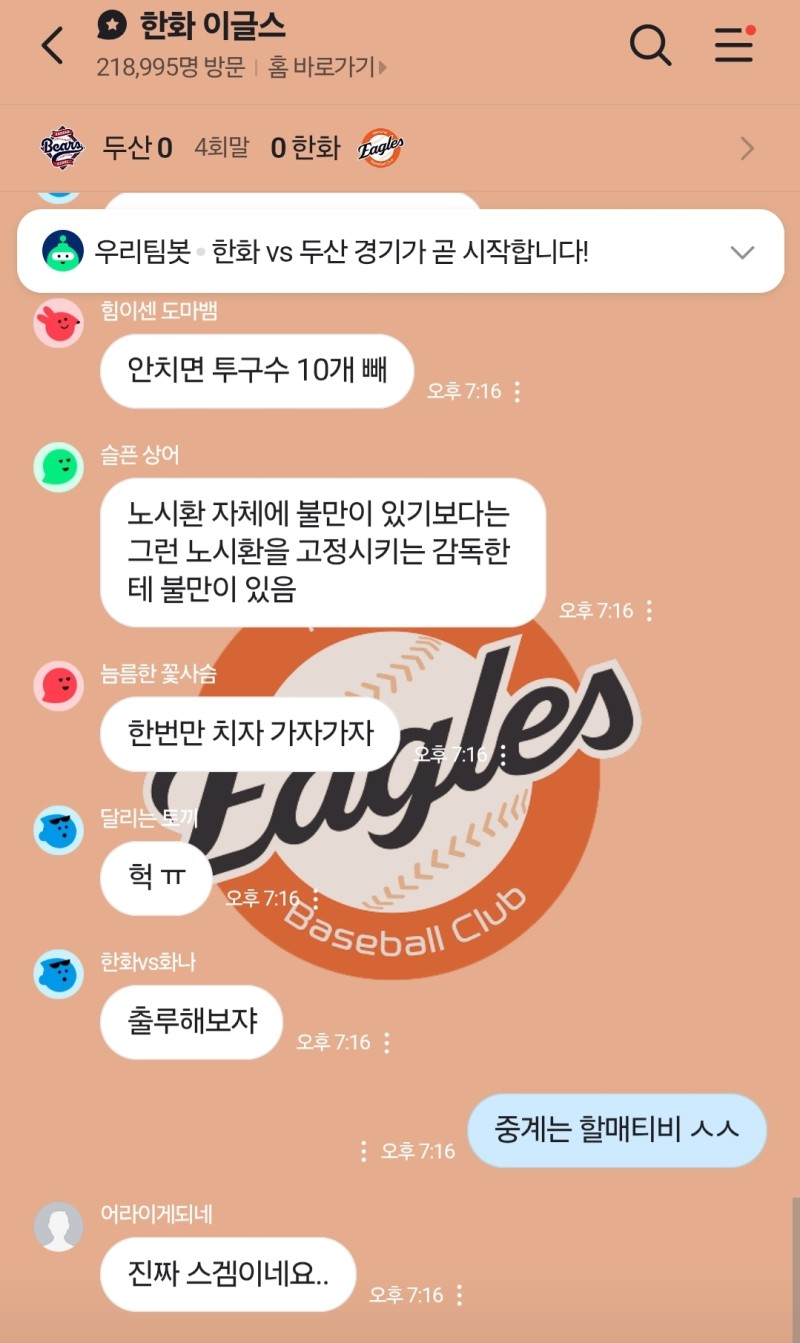Search within the chat room
The height and width of the screenshot is (1343, 800).
[650, 46]
